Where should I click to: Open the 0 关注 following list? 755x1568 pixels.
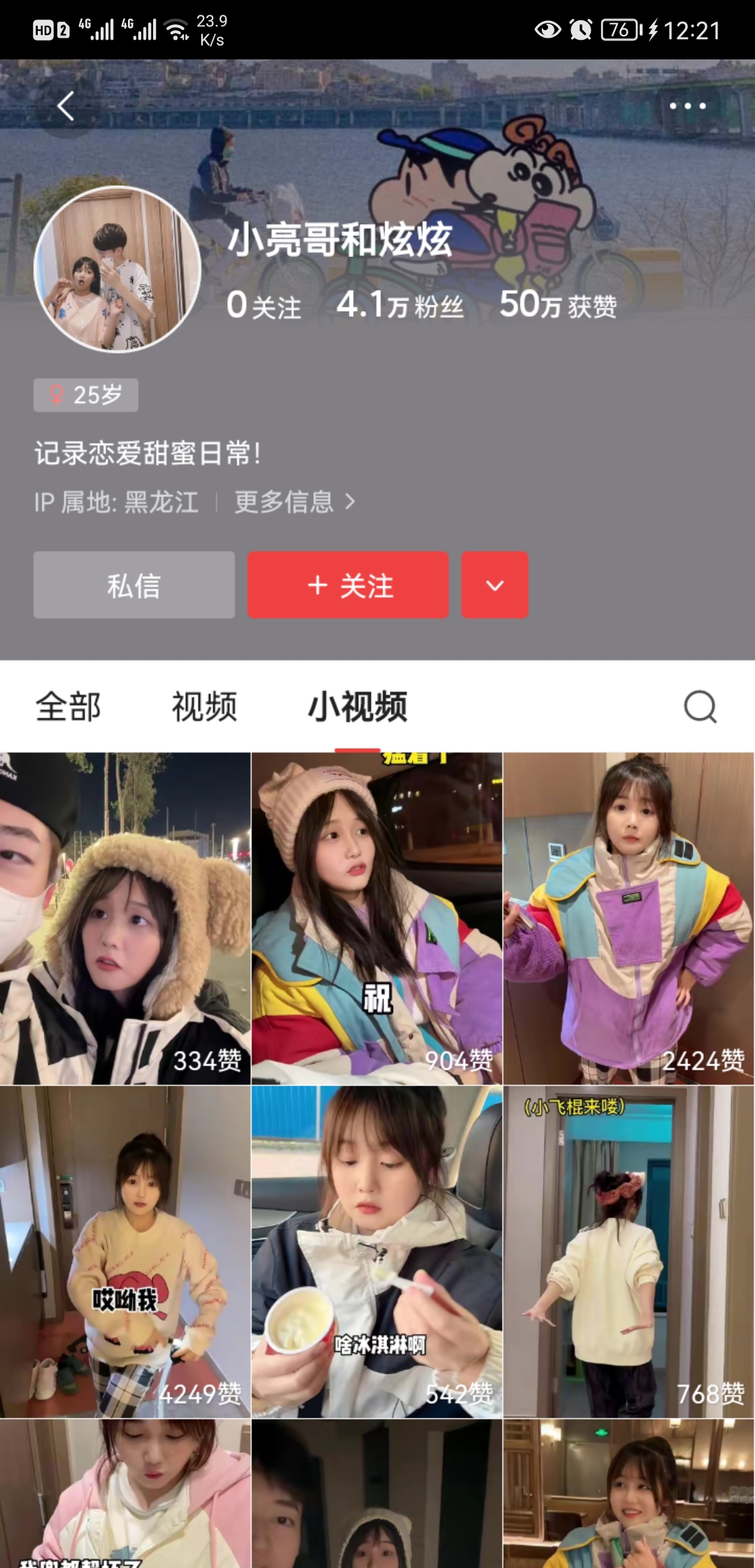(x=264, y=305)
